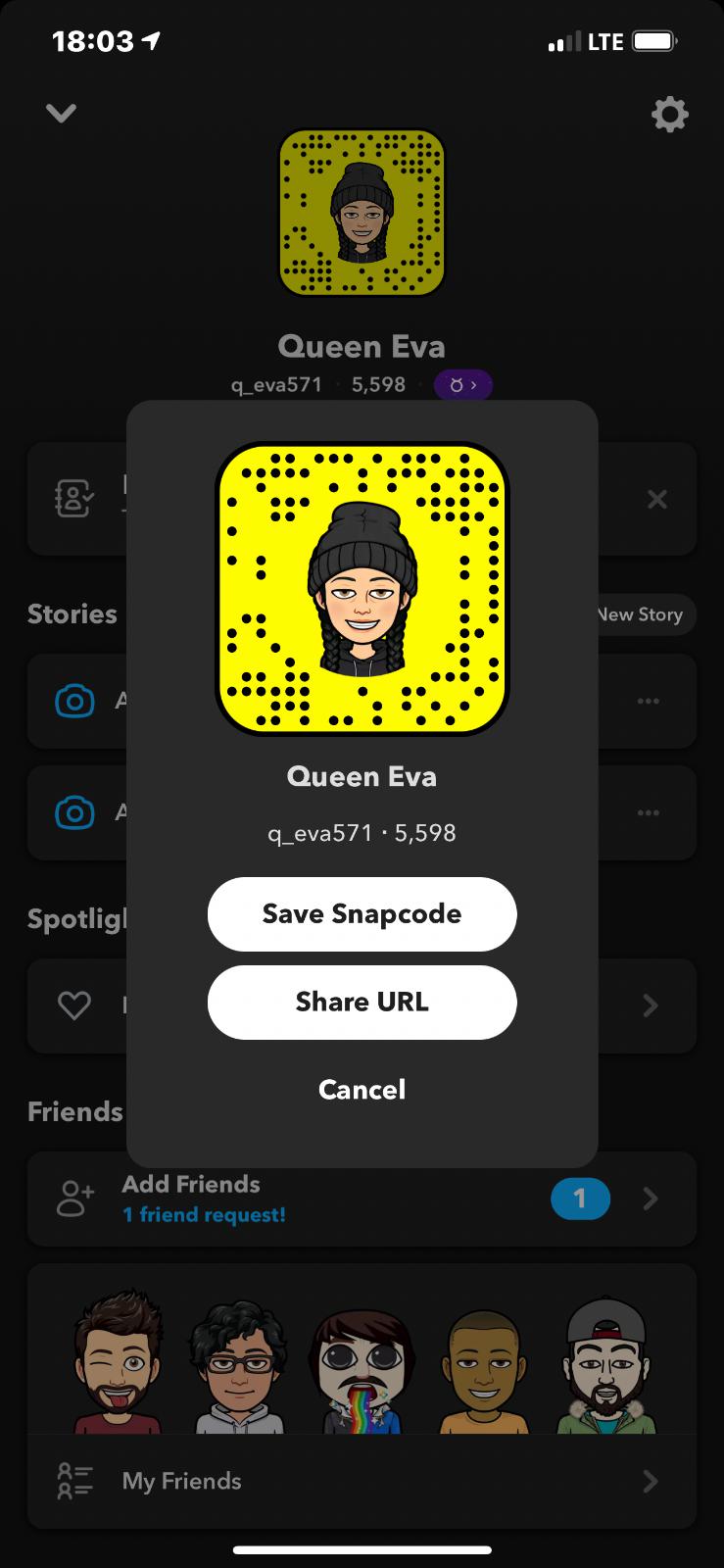The height and width of the screenshot is (1568, 724).
Task: Cancel the Snapcode dialog
Action: [x=362, y=1089]
